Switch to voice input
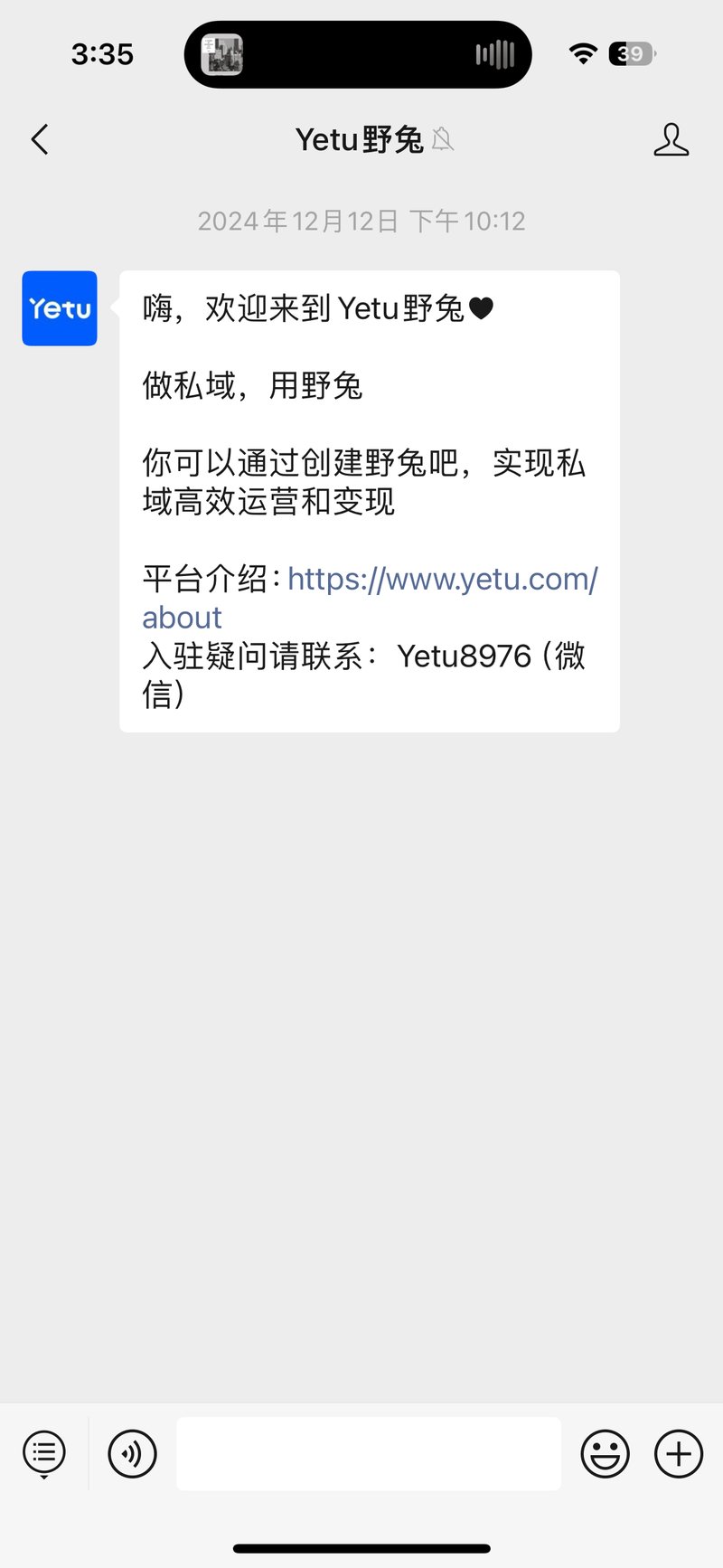The image size is (723, 1568). (132, 1454)
